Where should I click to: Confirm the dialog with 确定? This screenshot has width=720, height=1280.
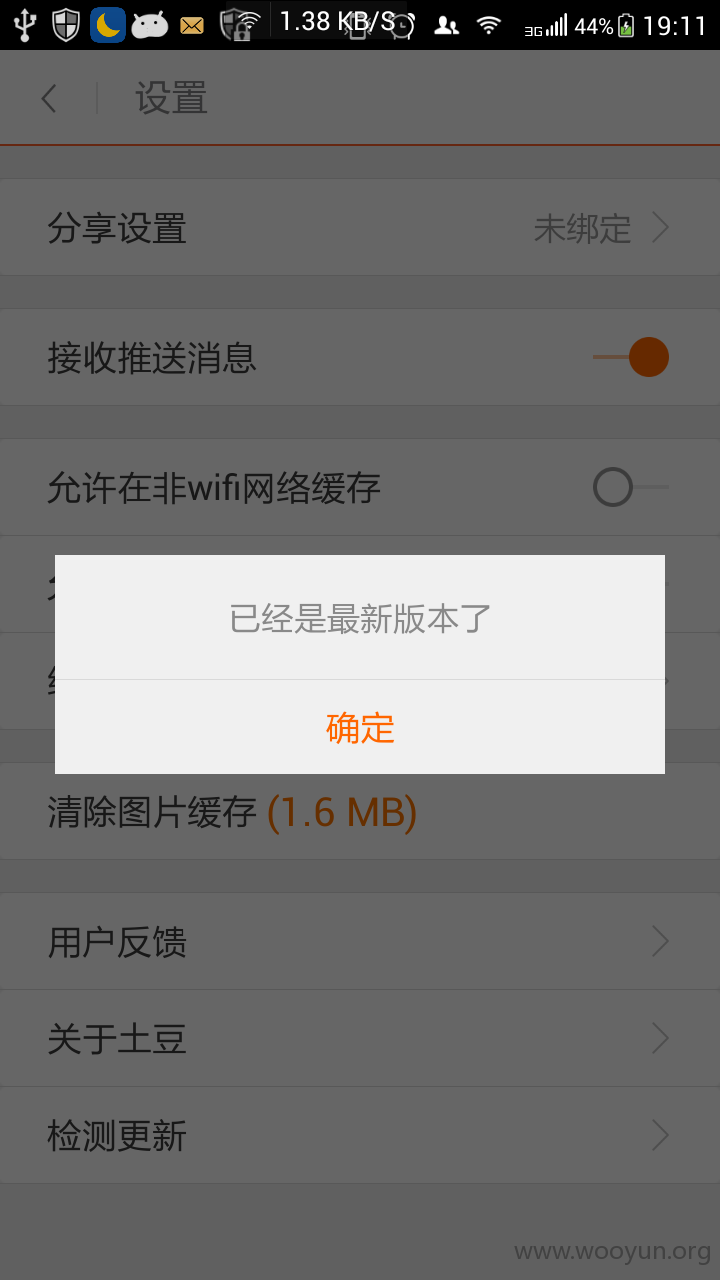click(x=360, y=727)
